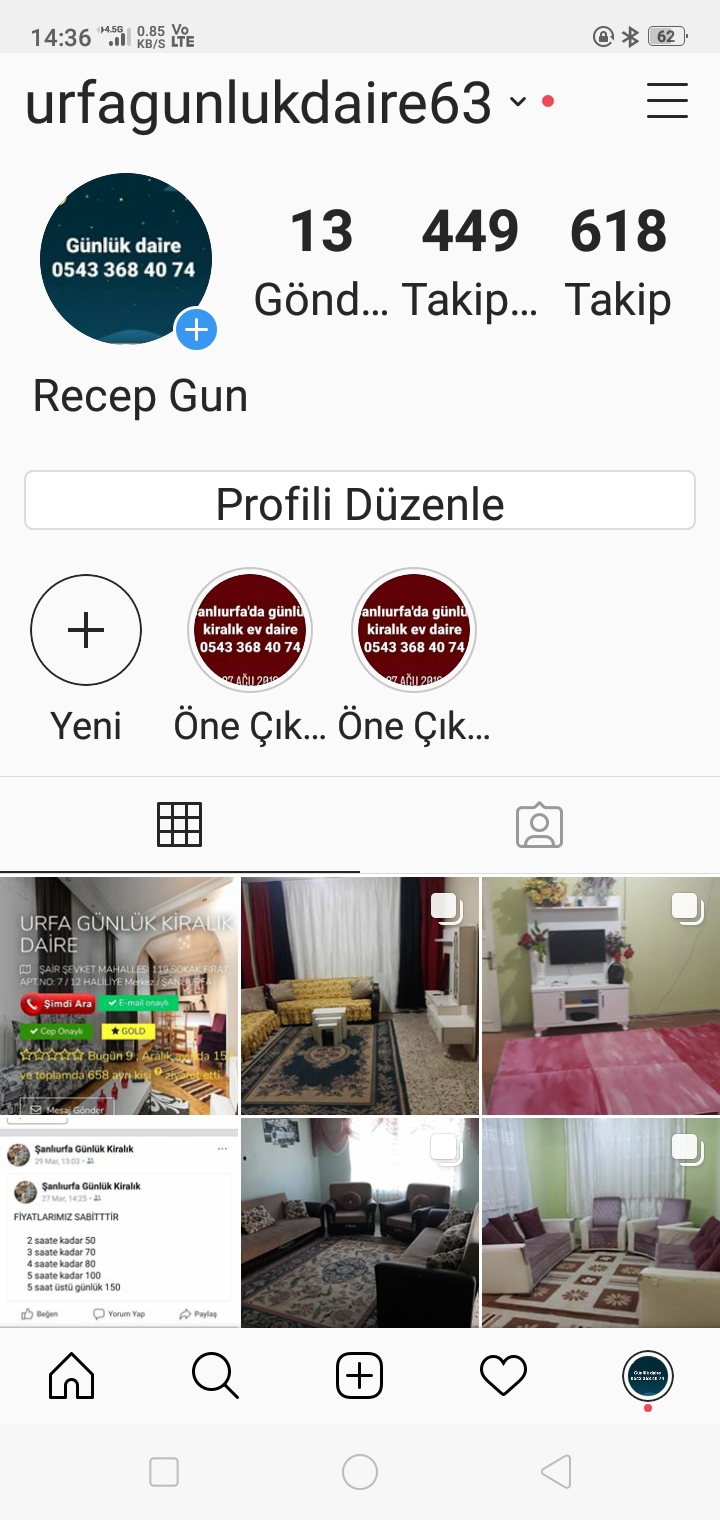Expand the urfagunlukdaire63 account switcher

point(518,101)
